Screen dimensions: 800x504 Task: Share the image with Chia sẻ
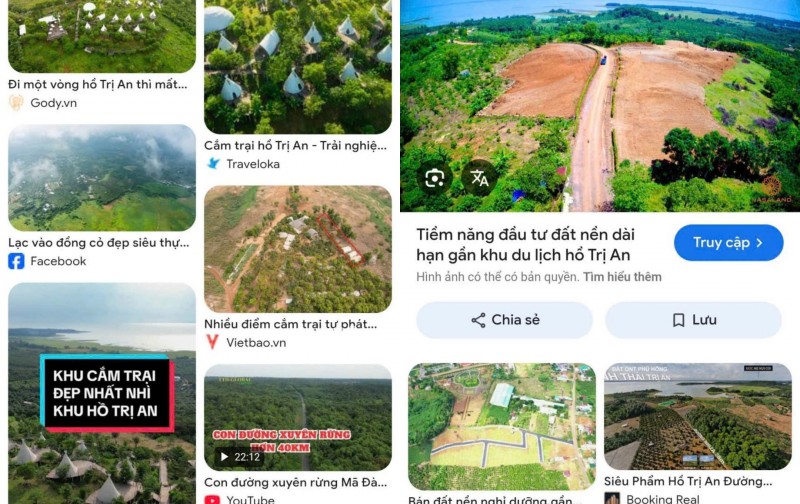click(505, 320)
